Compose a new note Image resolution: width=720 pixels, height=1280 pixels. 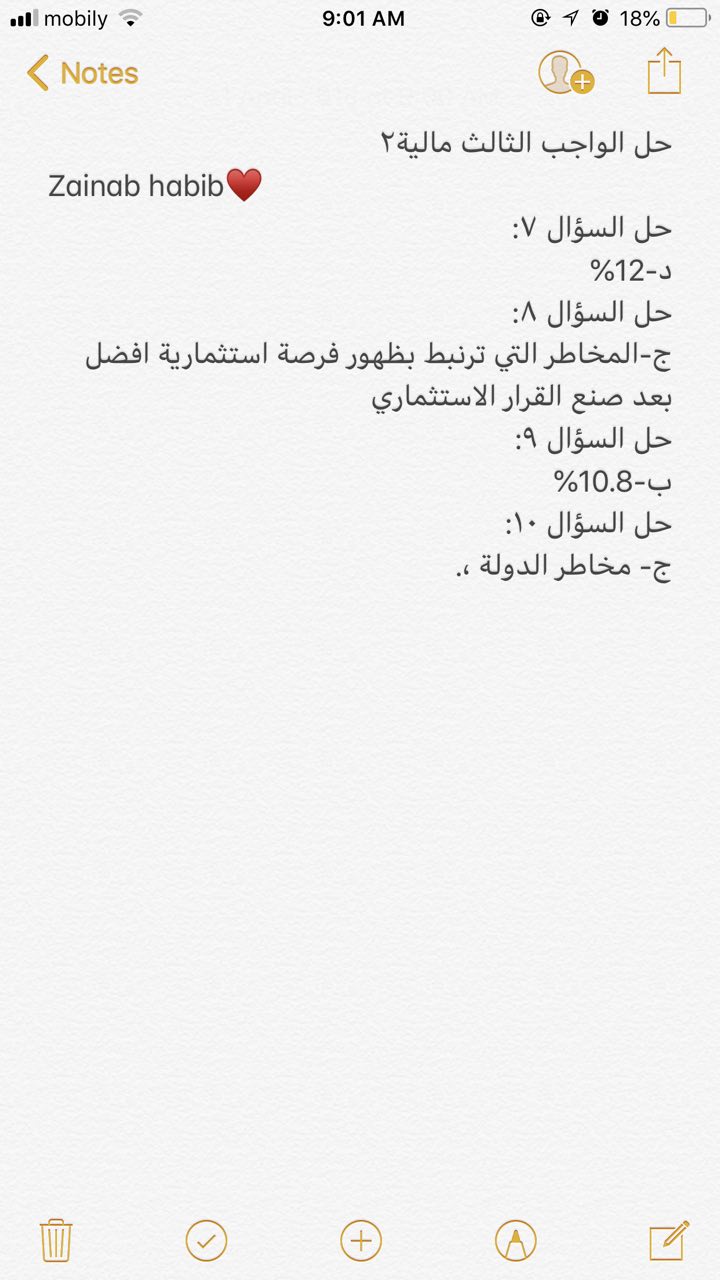tap(669, 1240)
